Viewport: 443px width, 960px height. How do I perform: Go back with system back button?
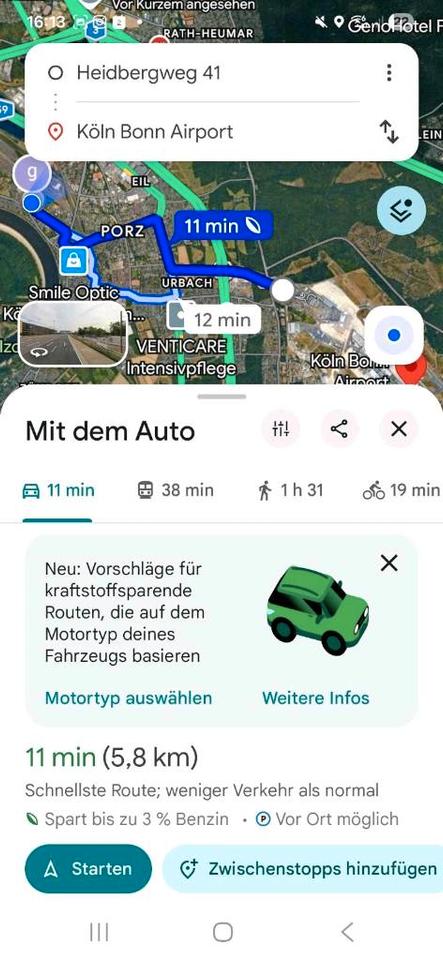pyautogui.click(x=347, y=932)
